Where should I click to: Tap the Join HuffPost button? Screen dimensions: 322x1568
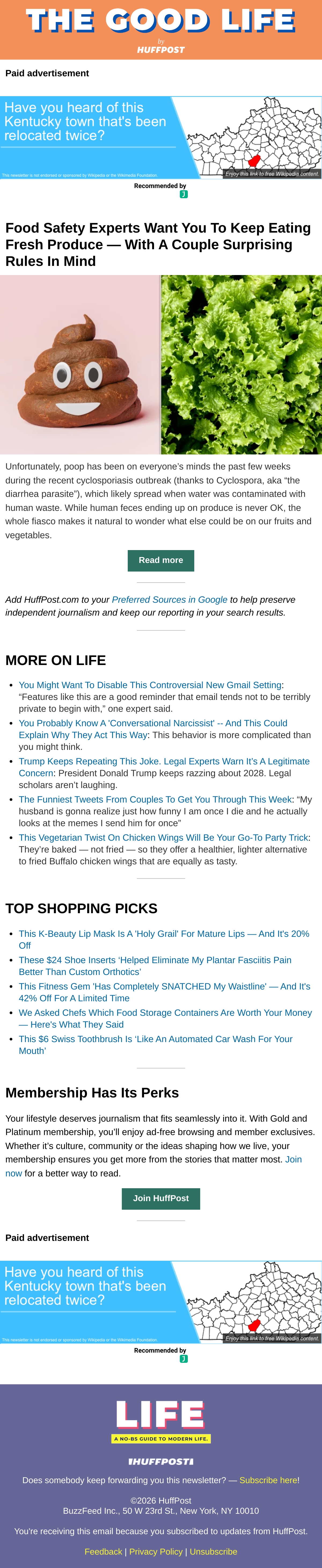coord(161,1198)
